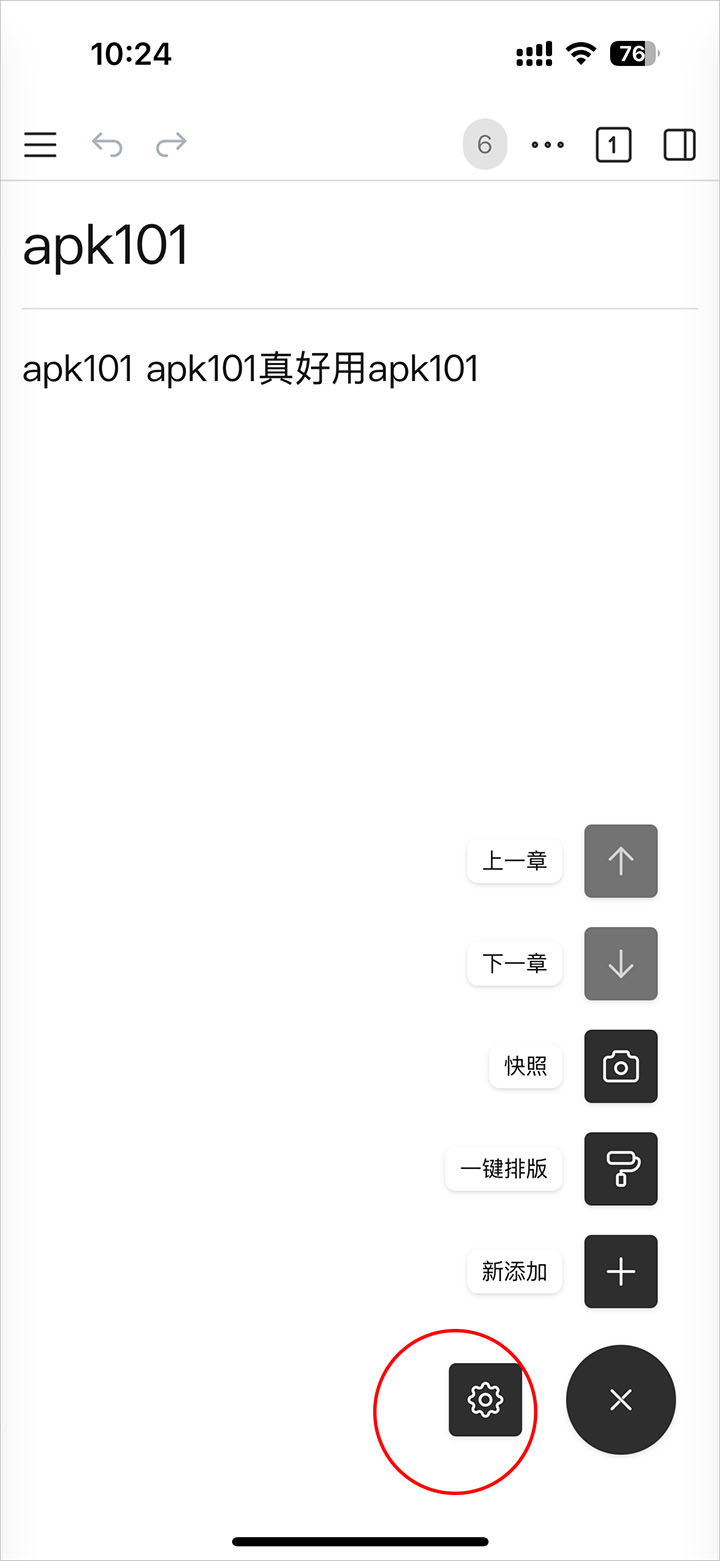Apply one-click formatting with paint roller
The image size is (720, 1561).
[x=621, y=1169]
